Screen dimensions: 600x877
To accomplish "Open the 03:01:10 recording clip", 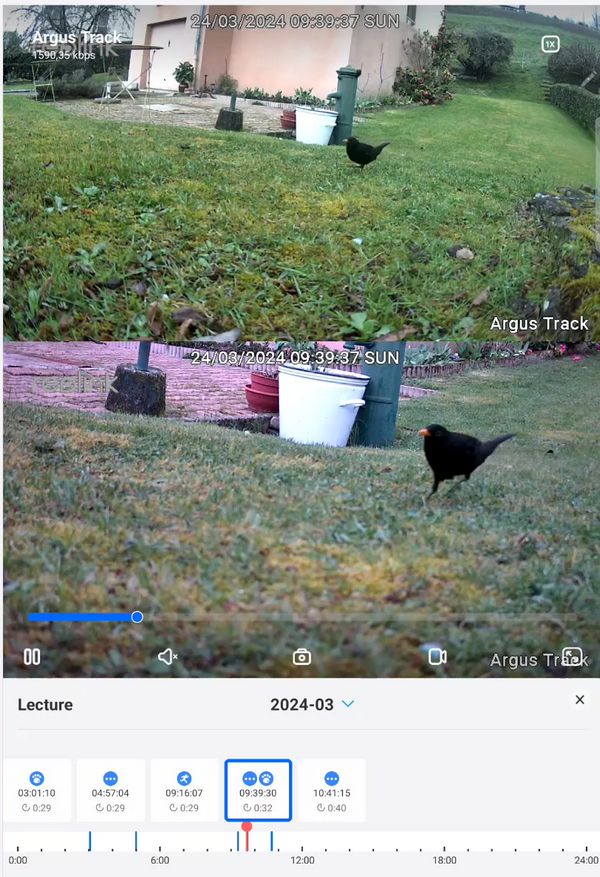I will (x=36, y=791).
